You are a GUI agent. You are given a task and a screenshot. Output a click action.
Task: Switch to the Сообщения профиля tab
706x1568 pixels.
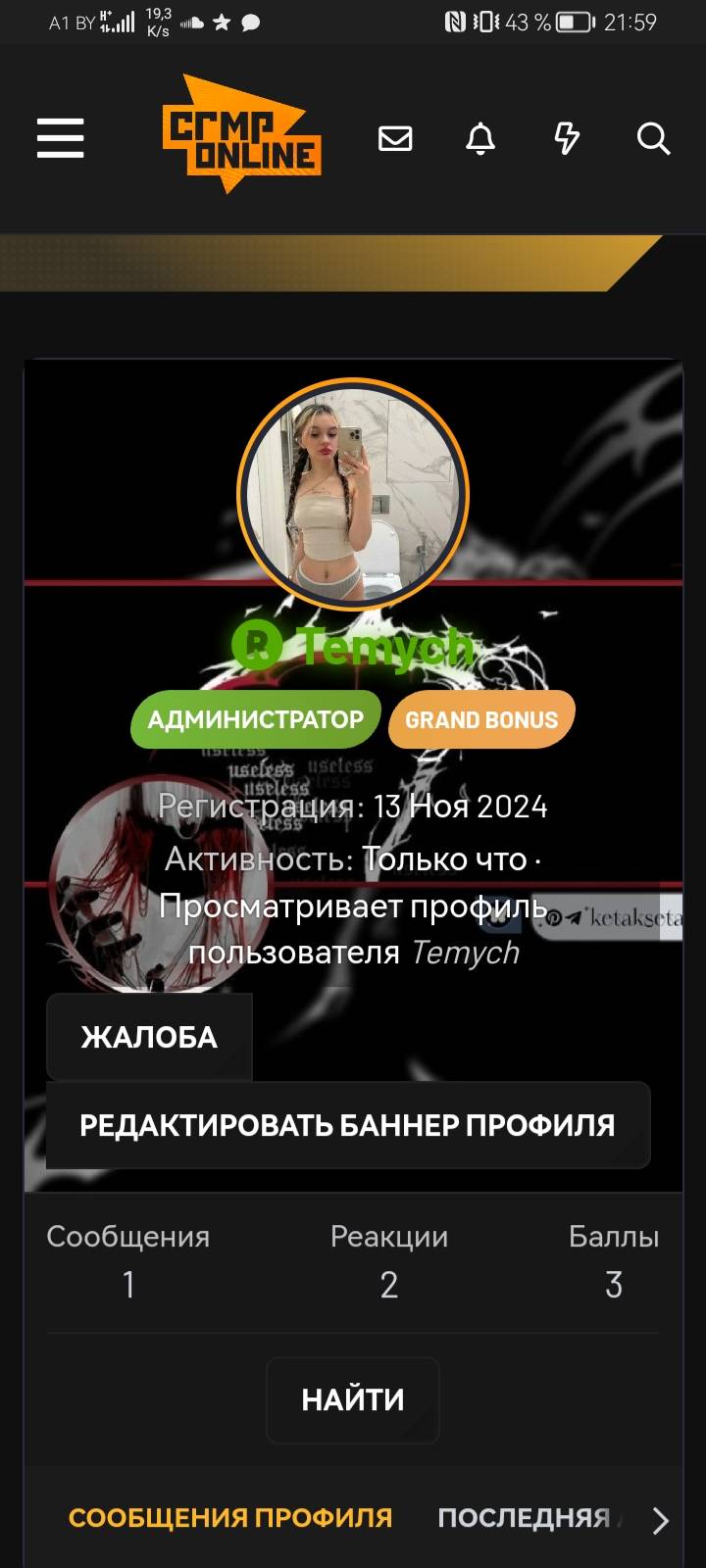[x=230, y=1517]
